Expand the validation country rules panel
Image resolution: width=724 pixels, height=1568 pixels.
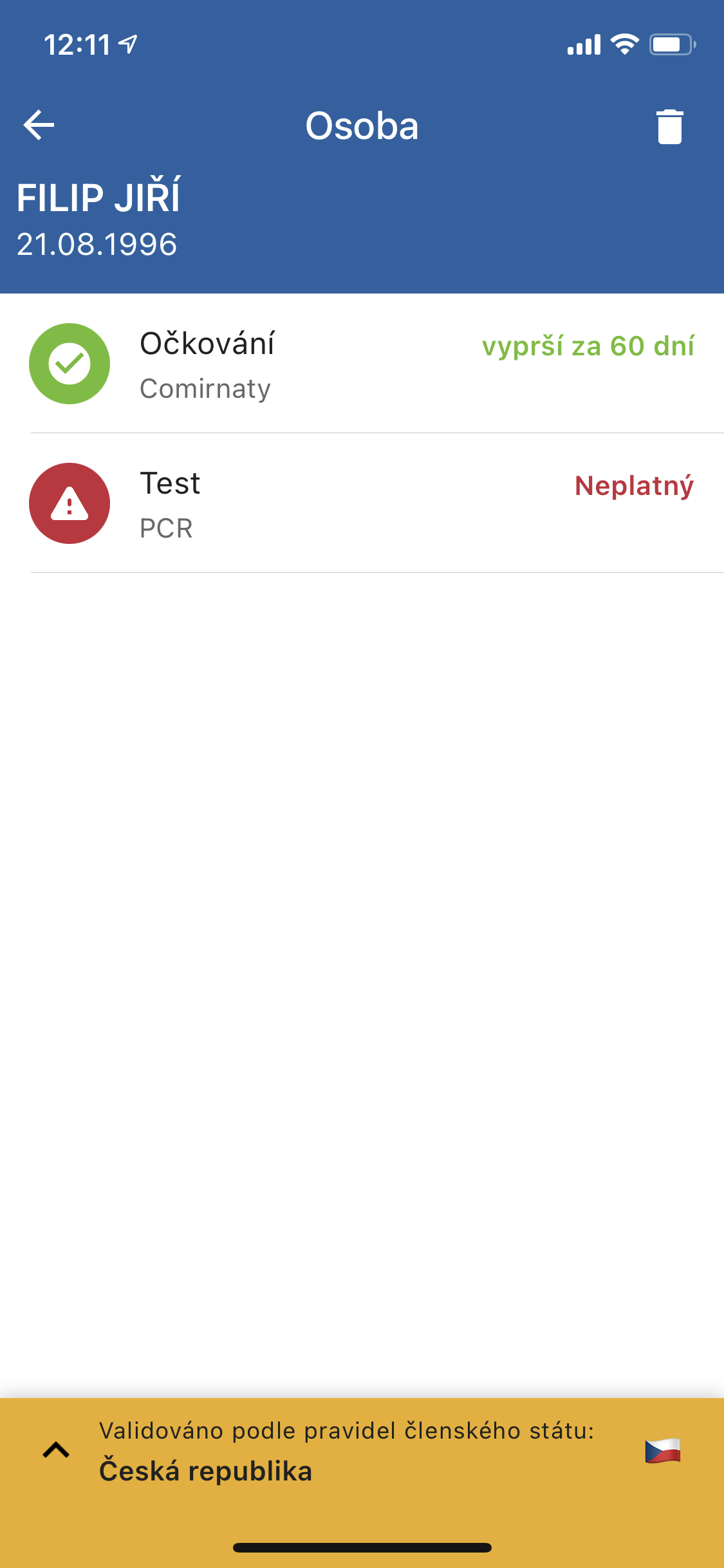[57, 1451]
